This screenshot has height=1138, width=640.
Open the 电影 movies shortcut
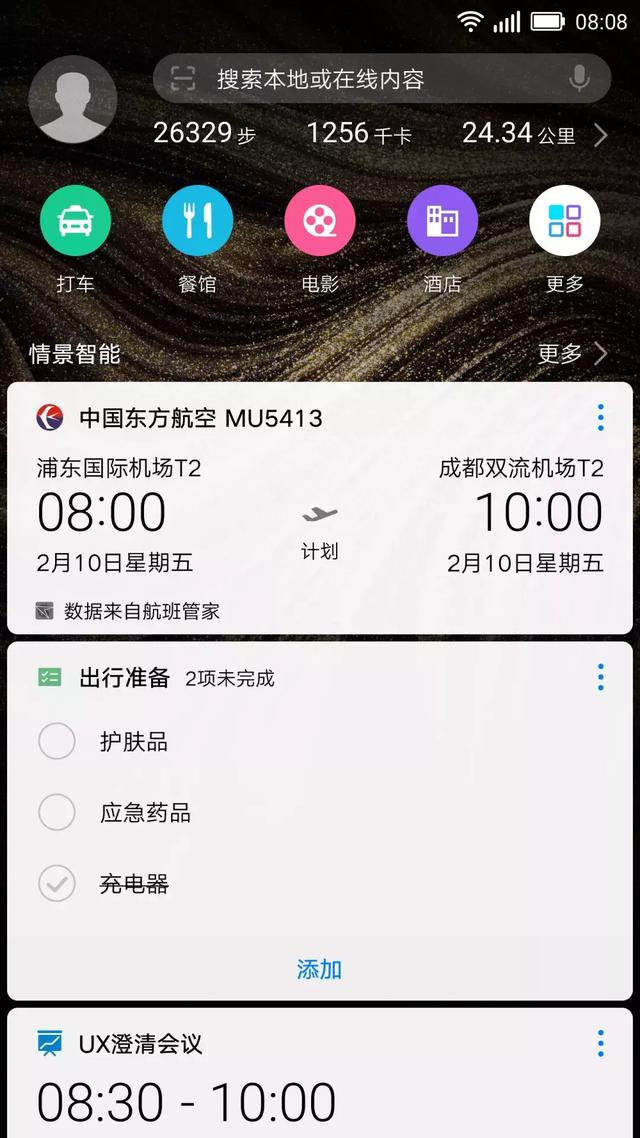pos(319,221)
